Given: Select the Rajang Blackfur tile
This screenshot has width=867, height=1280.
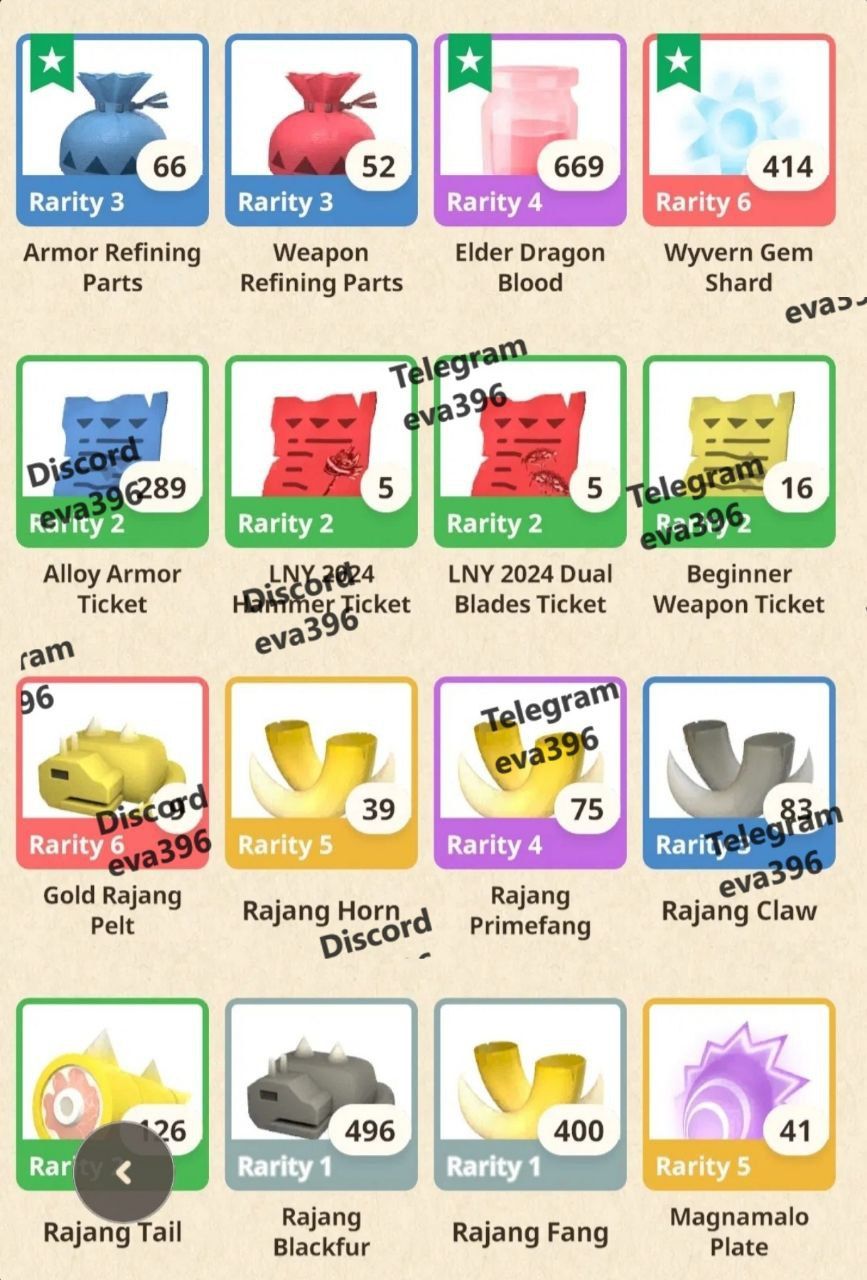Looking at the screenshot, I should 321,1094.
